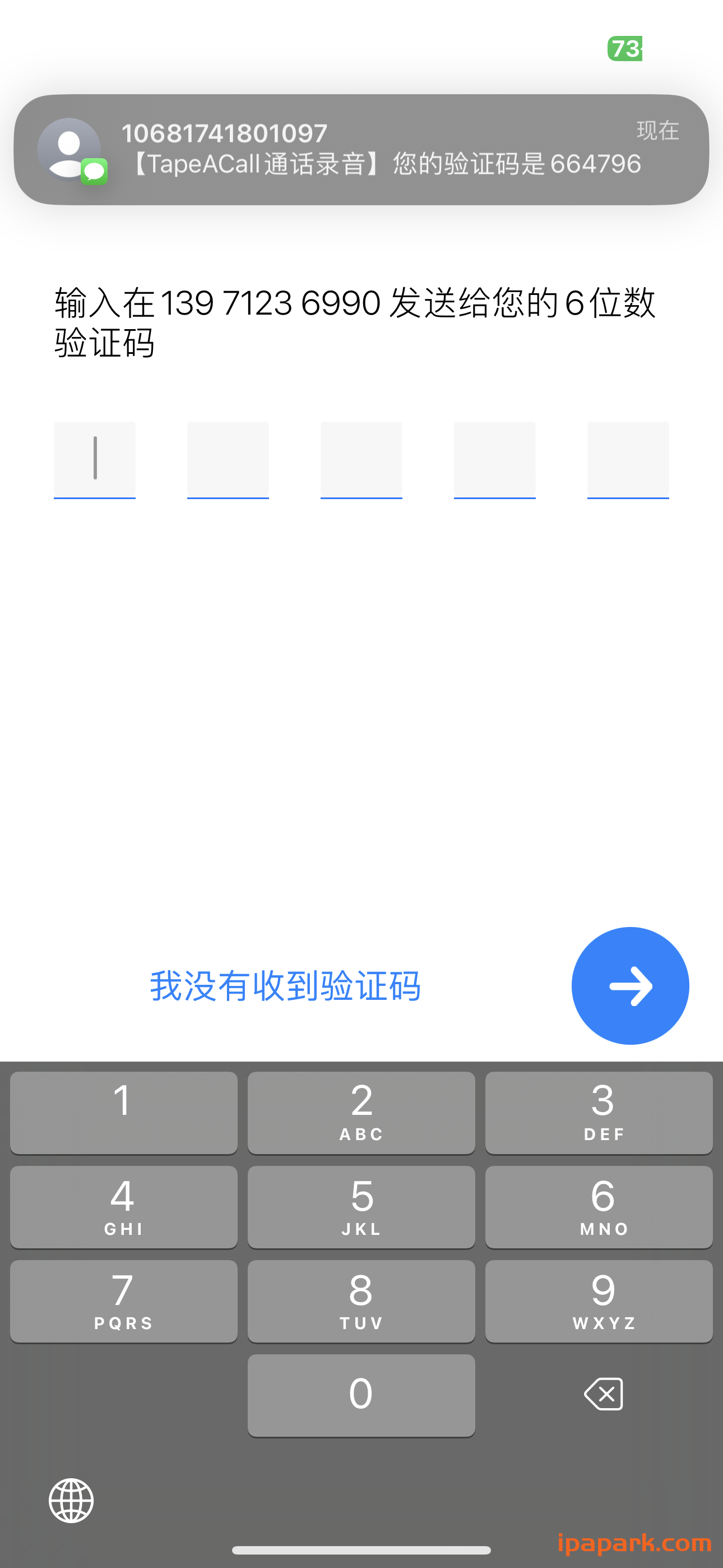Tap the third verification code box
Screen dimensions: 723x1568
pyautogui.click(x=361, y=459)
